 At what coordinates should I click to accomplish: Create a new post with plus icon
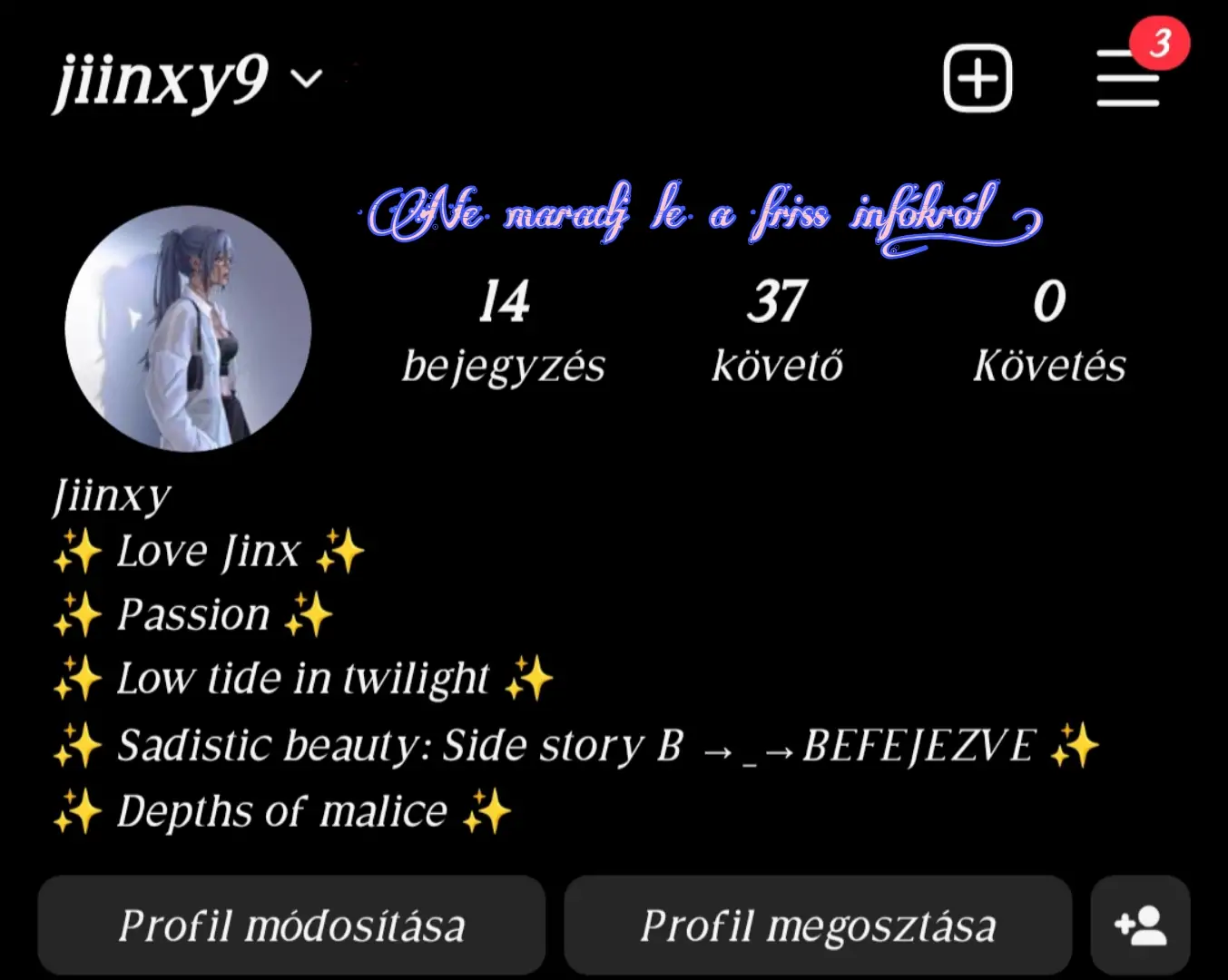[977, 78]
